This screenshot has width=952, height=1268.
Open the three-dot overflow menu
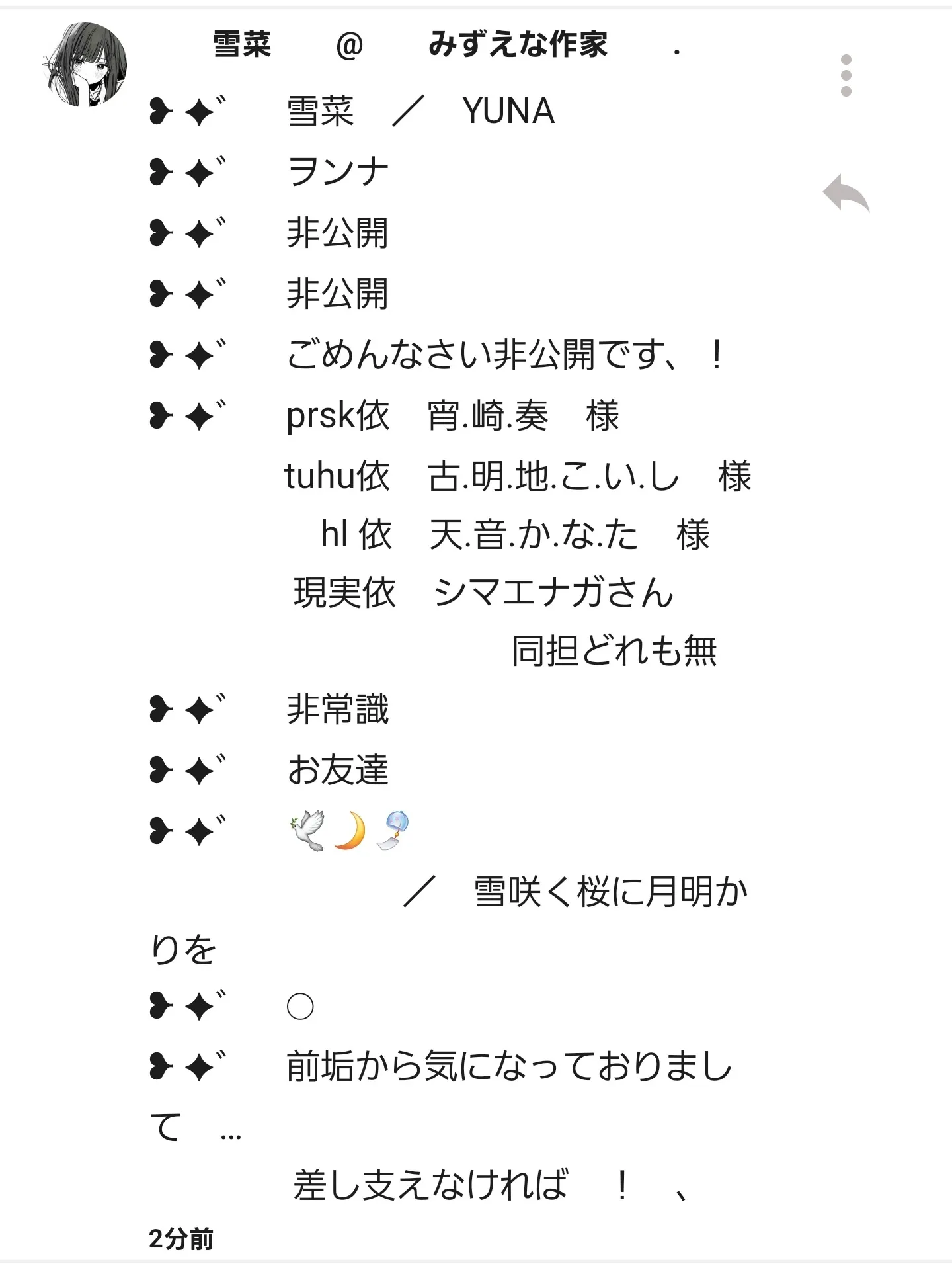[846, 75]
